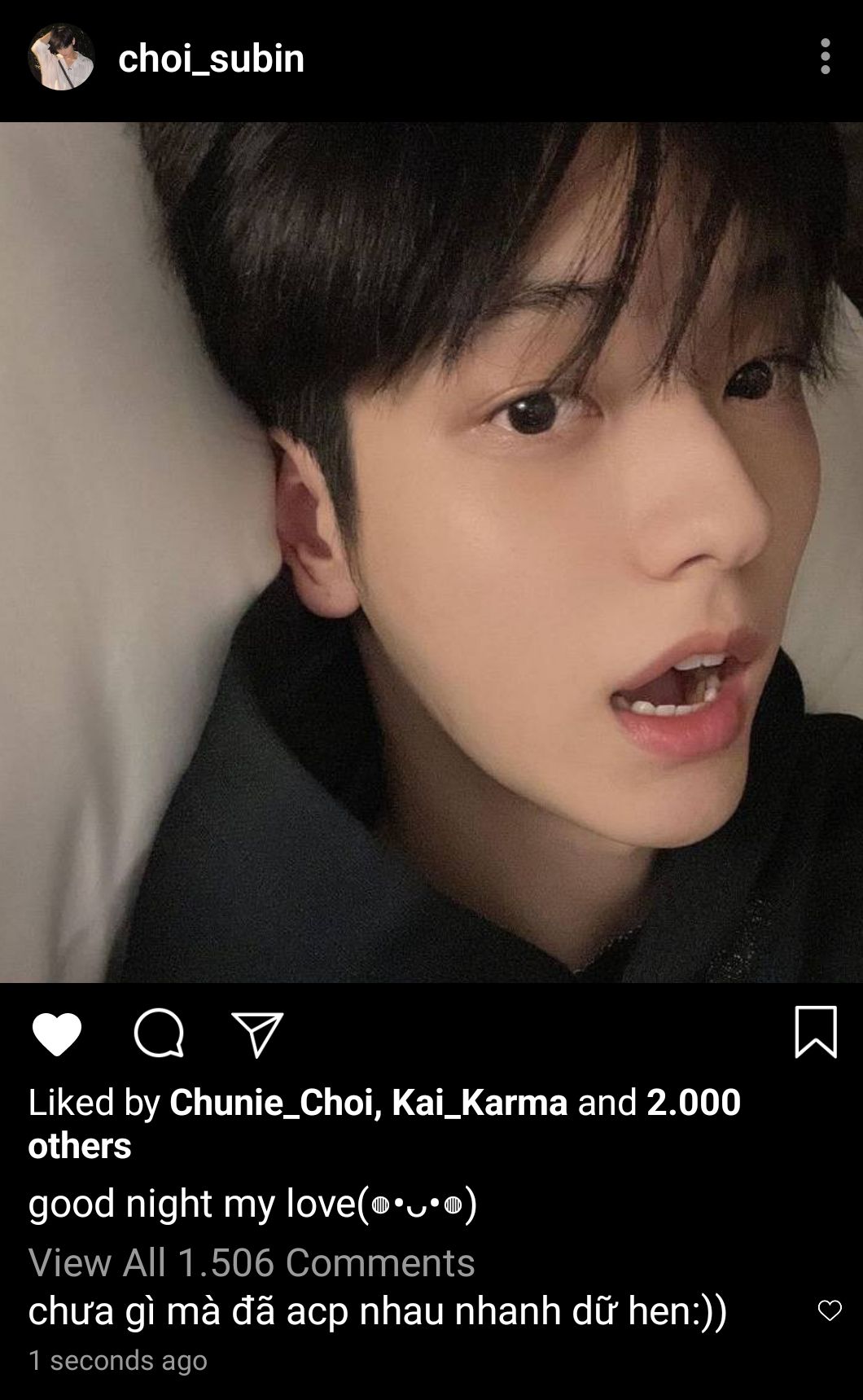The image size is (863, 1400).
Task: Open comments with the speech bubble icon
Action: [159, 1034]
